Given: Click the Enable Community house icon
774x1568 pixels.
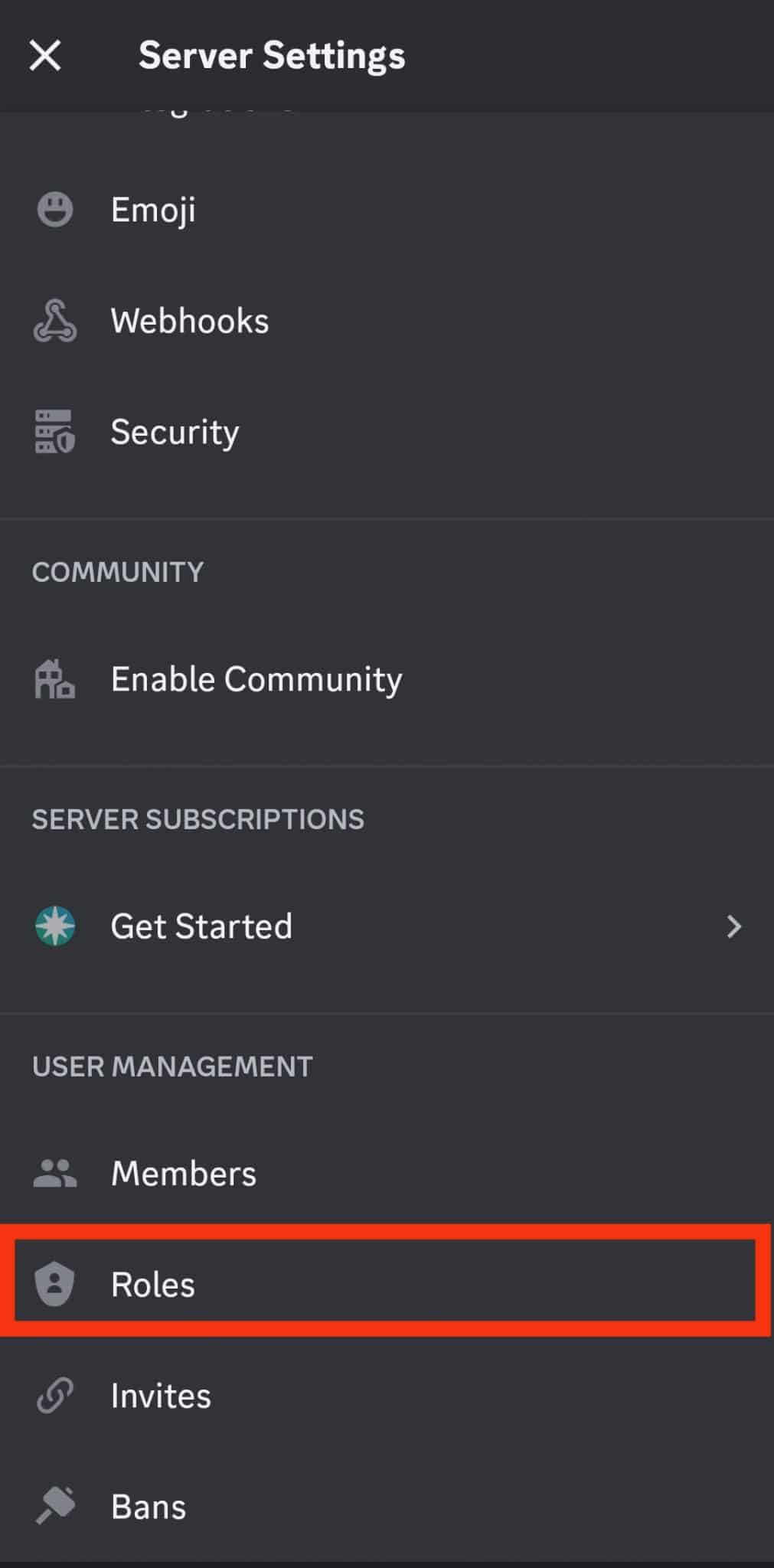Looking at the screenshot, I should click(54, 678).
